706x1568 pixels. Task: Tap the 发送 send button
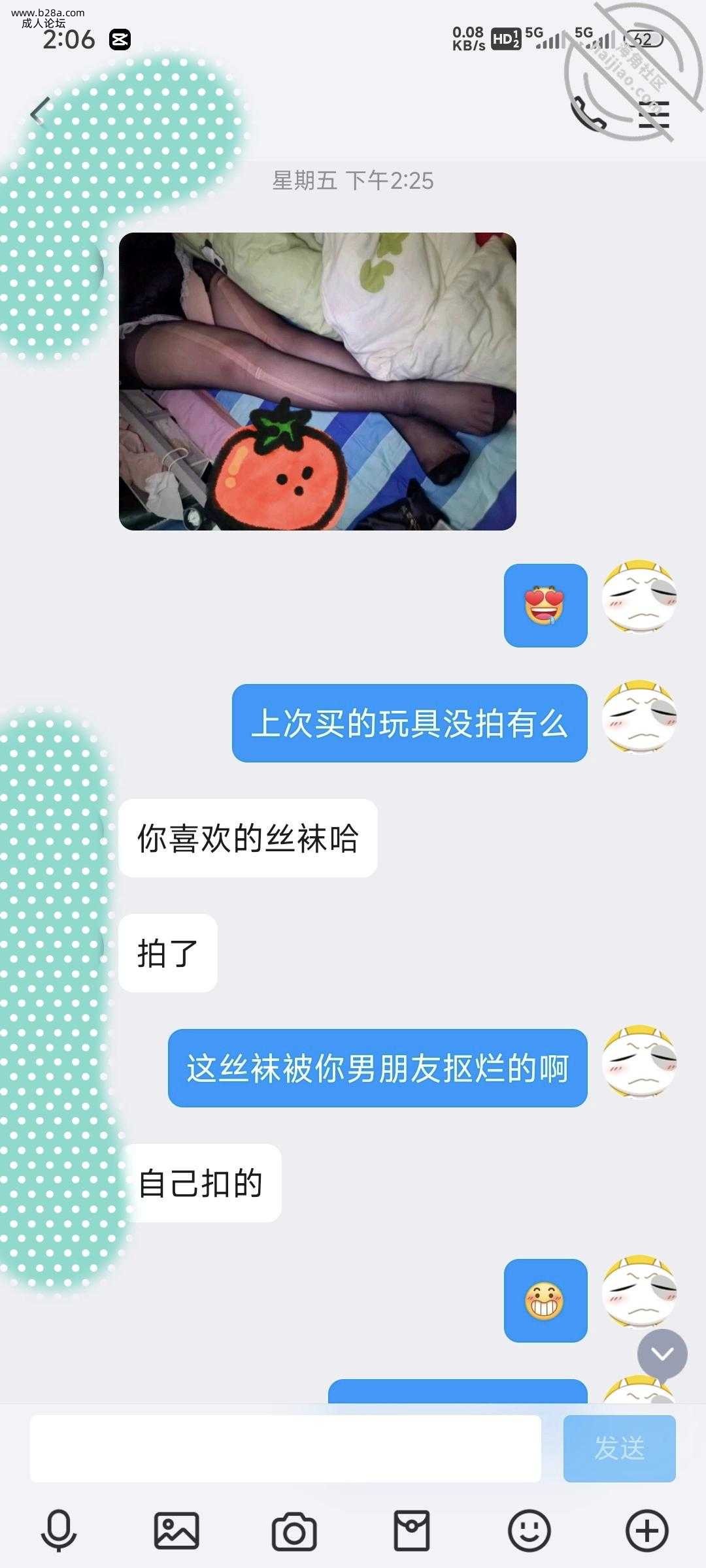619,1448
